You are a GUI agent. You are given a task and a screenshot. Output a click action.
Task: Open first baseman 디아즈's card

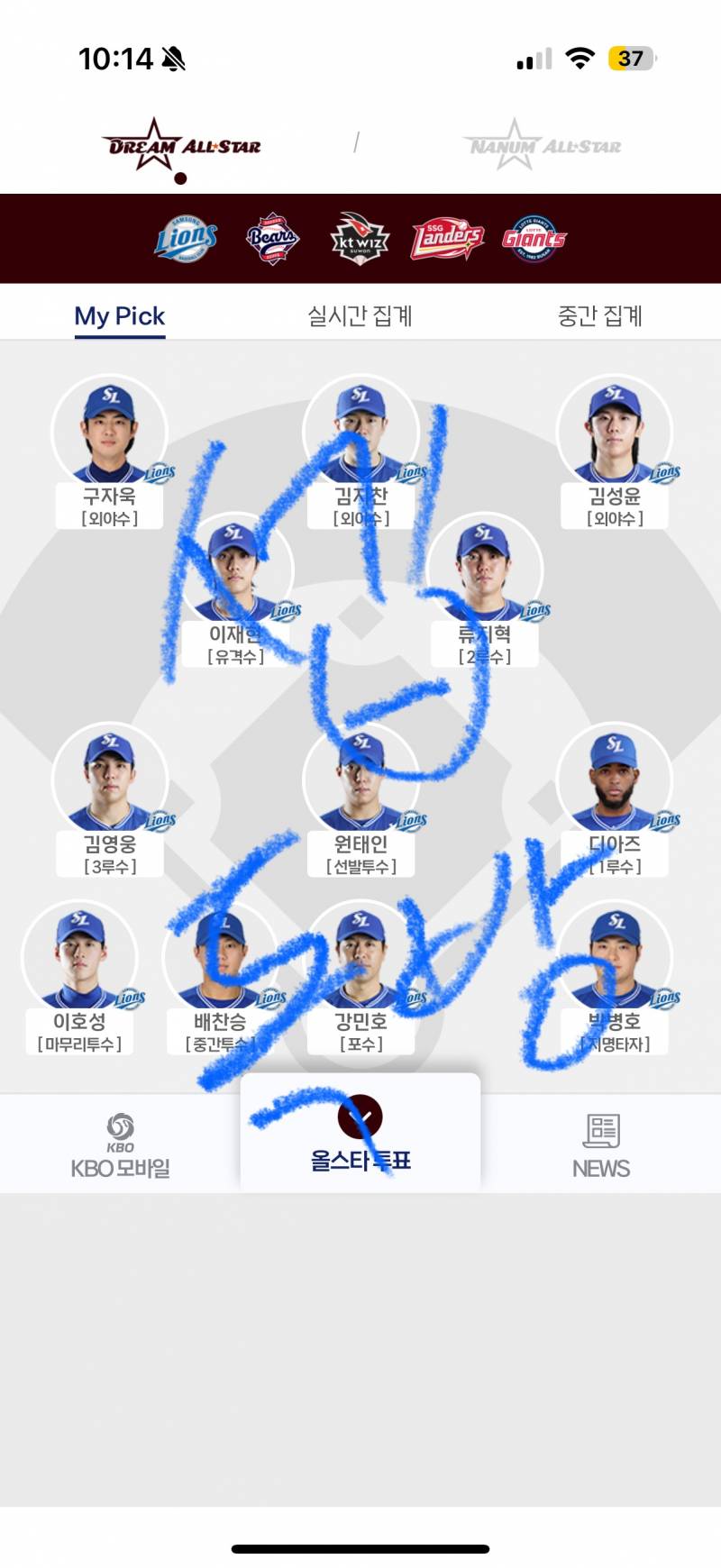click(x=615, y=800)
